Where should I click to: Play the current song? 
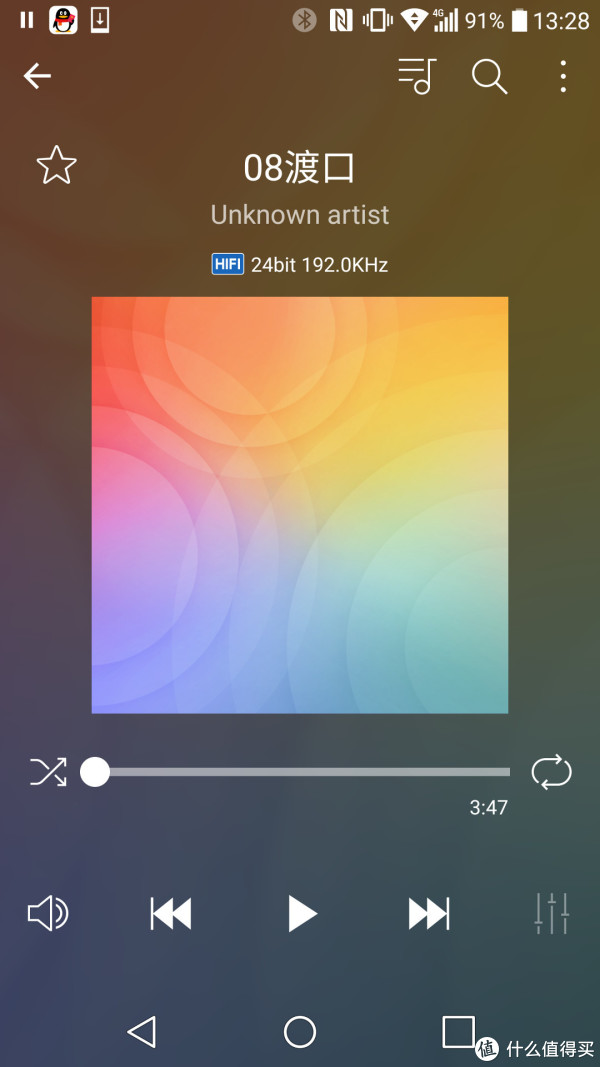coord(301,913)
